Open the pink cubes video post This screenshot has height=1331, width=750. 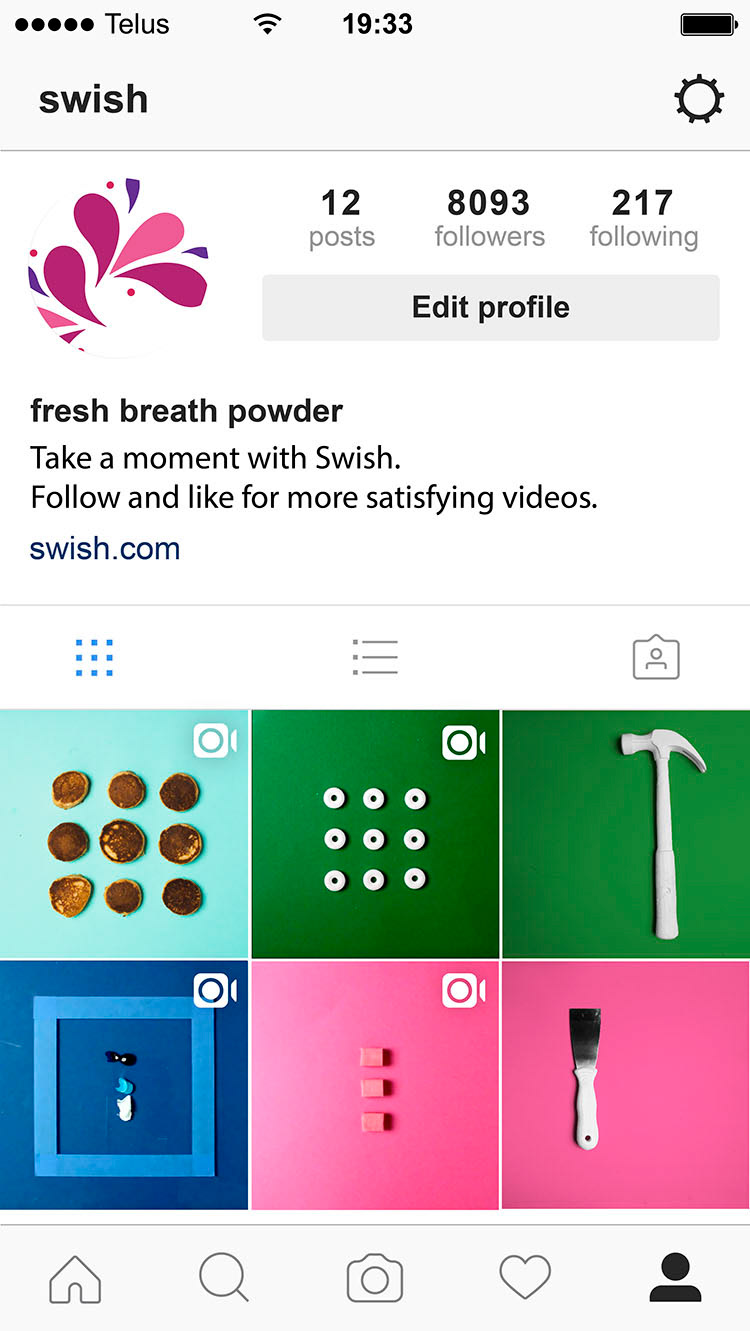[375, 1085]
